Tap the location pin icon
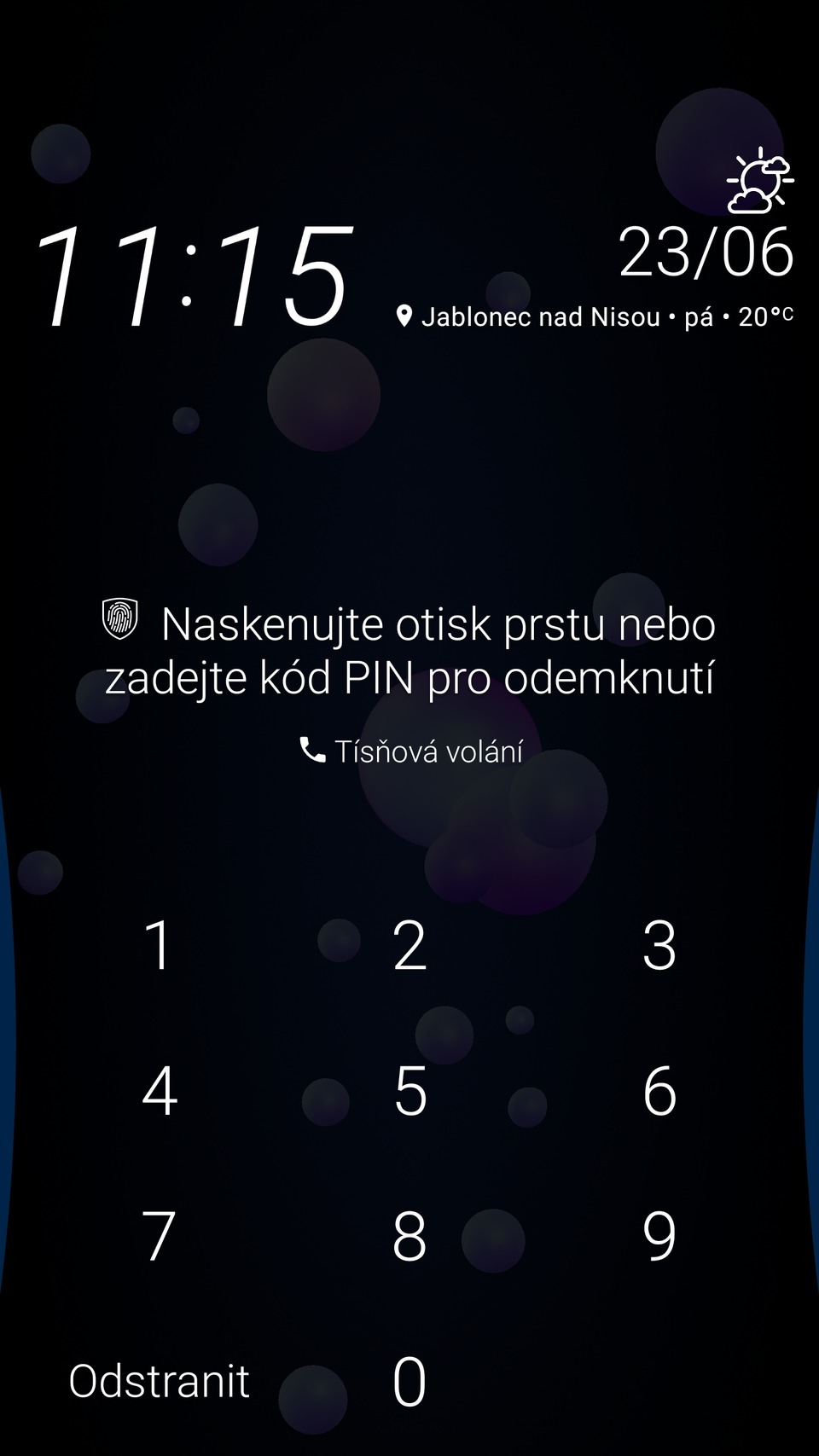 [x=404, y=316]
